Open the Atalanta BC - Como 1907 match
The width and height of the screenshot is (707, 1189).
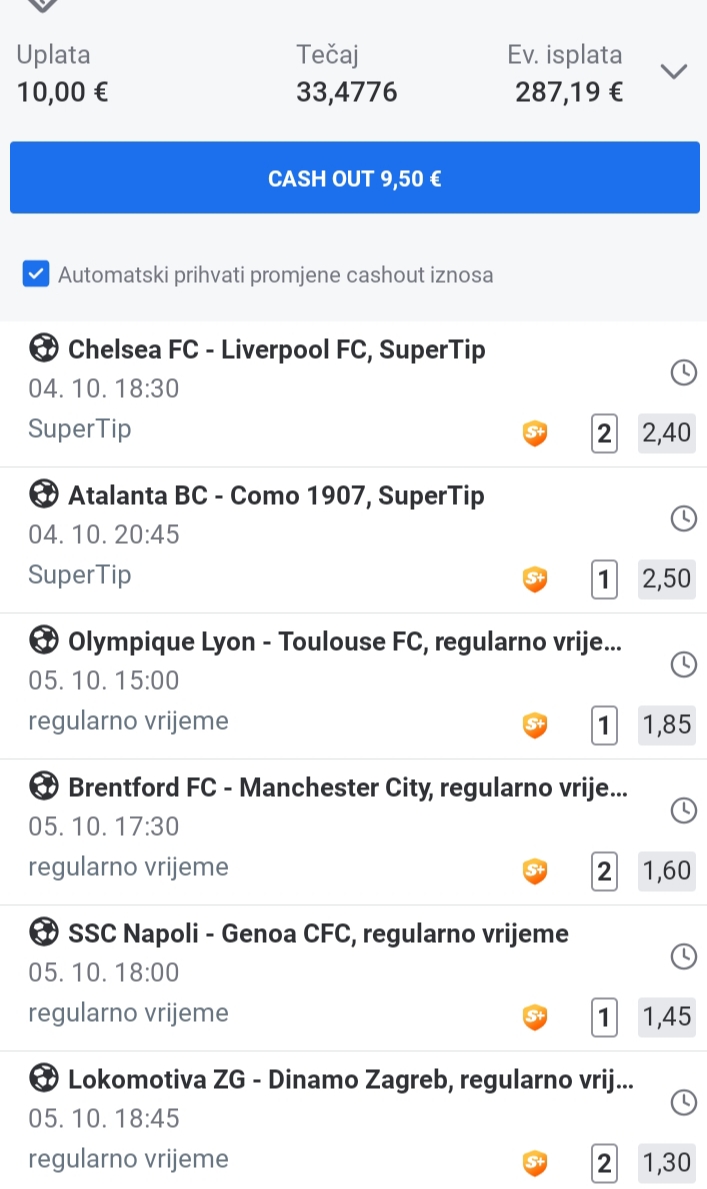pos(276,496)
